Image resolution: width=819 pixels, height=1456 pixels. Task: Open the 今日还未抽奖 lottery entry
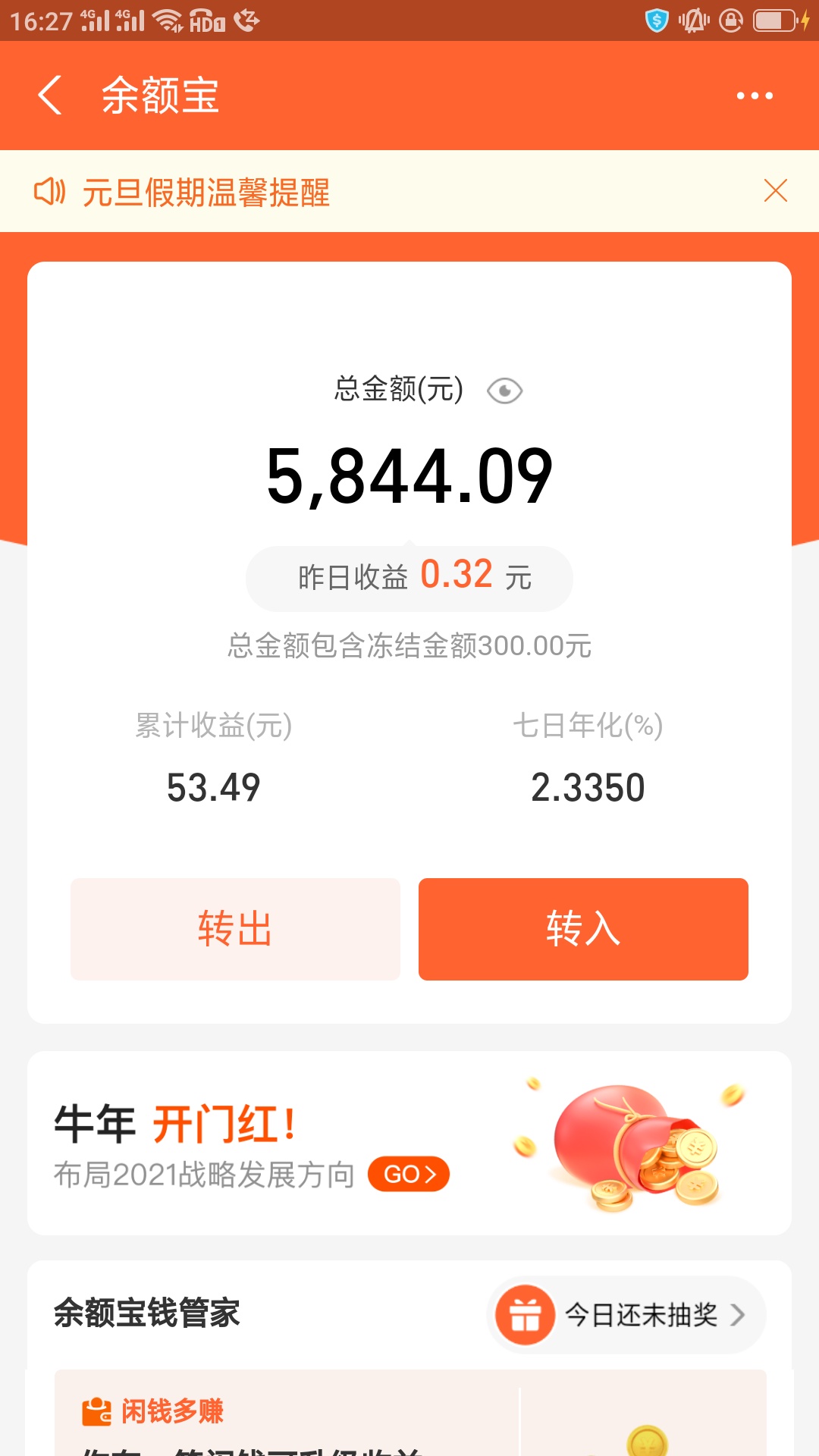click(626, 1315)
